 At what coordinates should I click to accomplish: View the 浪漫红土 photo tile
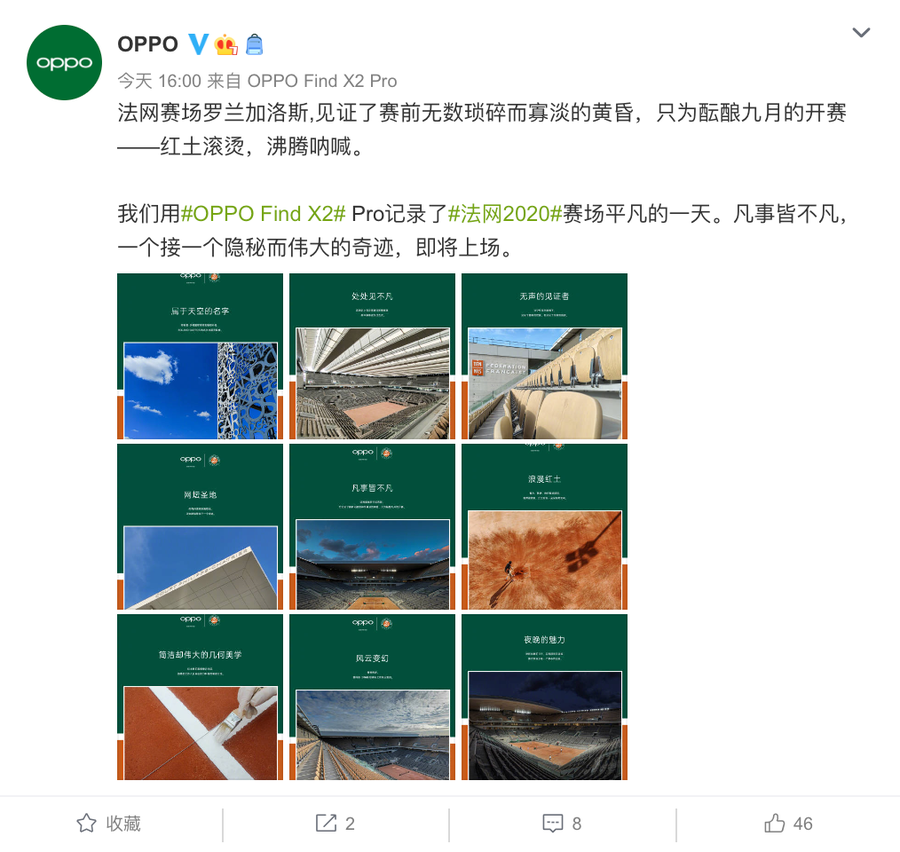(x=544, y=527)
